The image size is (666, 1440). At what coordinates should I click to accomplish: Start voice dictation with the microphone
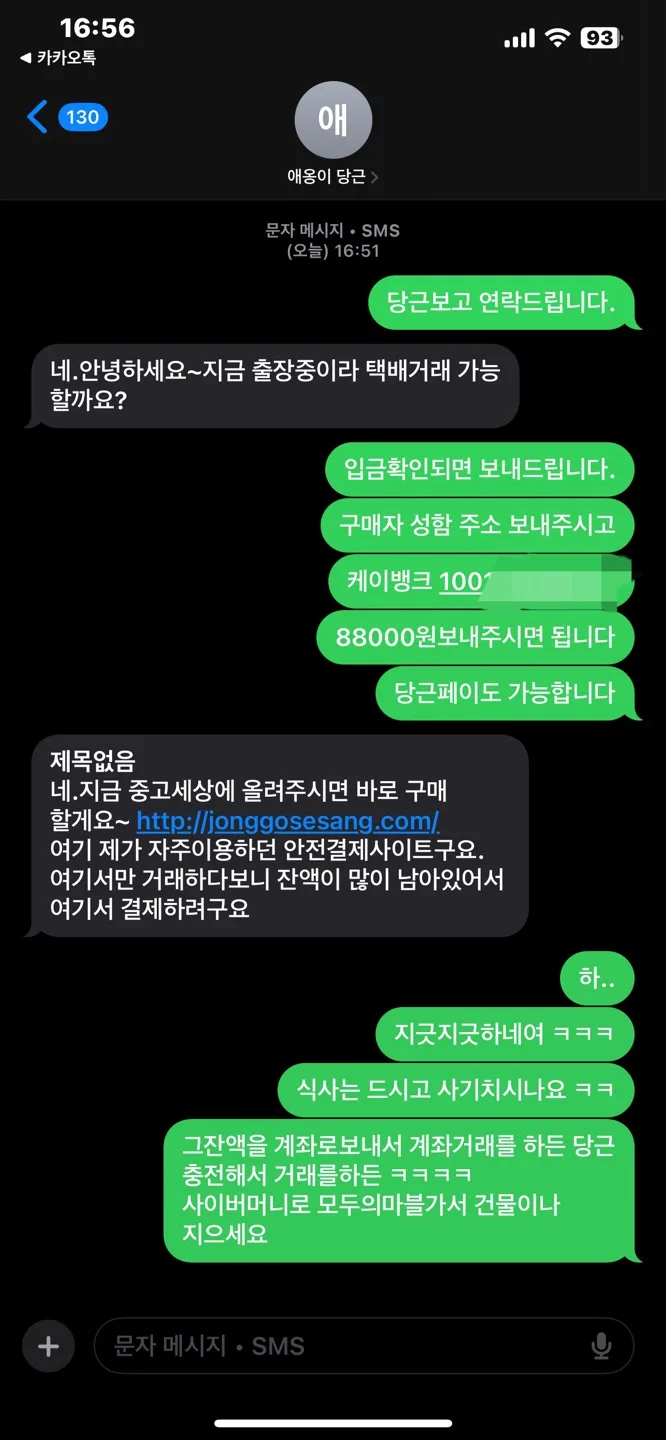coord(601,1346)
